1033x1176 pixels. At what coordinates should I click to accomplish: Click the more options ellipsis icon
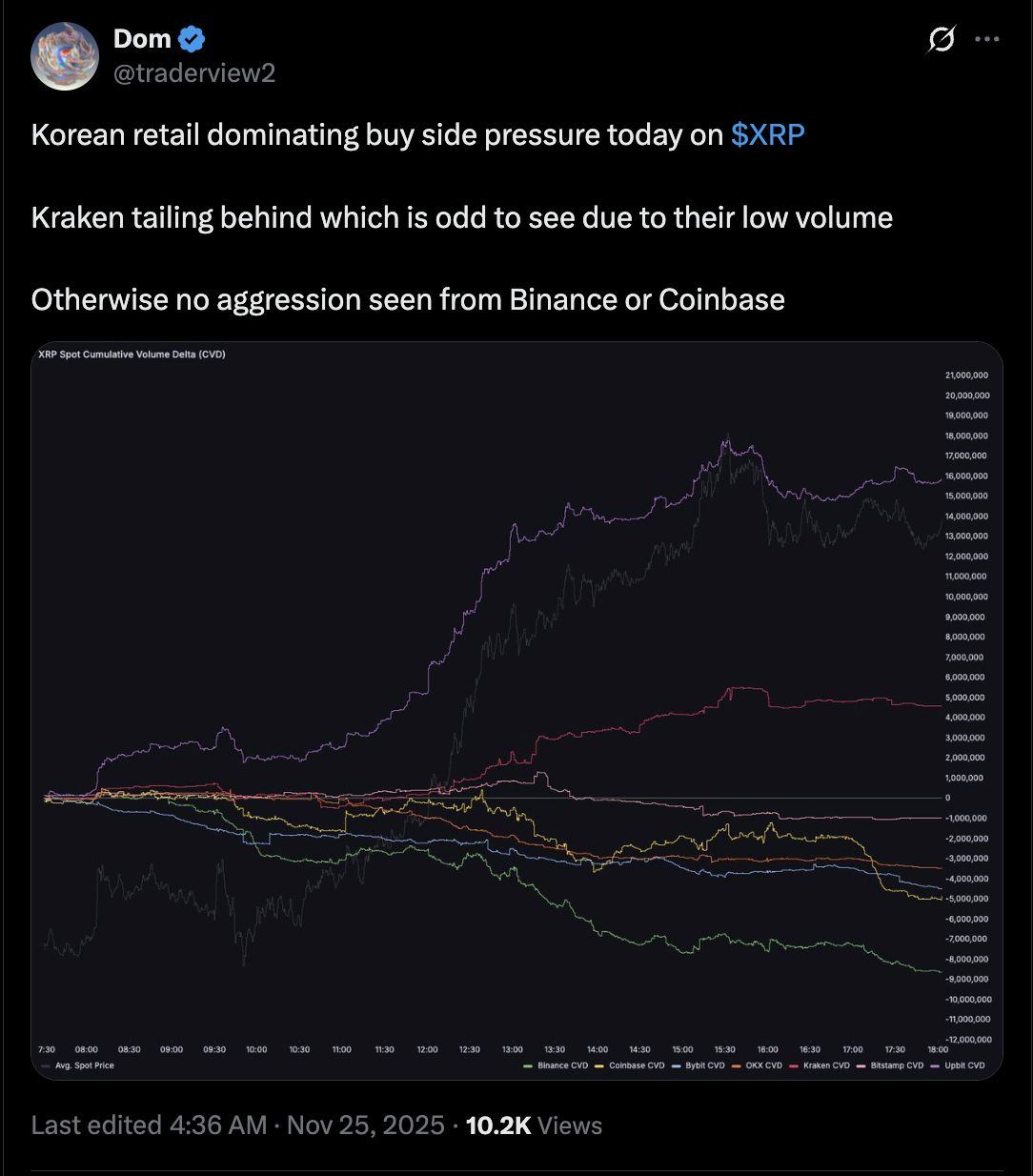pos(988,40)
